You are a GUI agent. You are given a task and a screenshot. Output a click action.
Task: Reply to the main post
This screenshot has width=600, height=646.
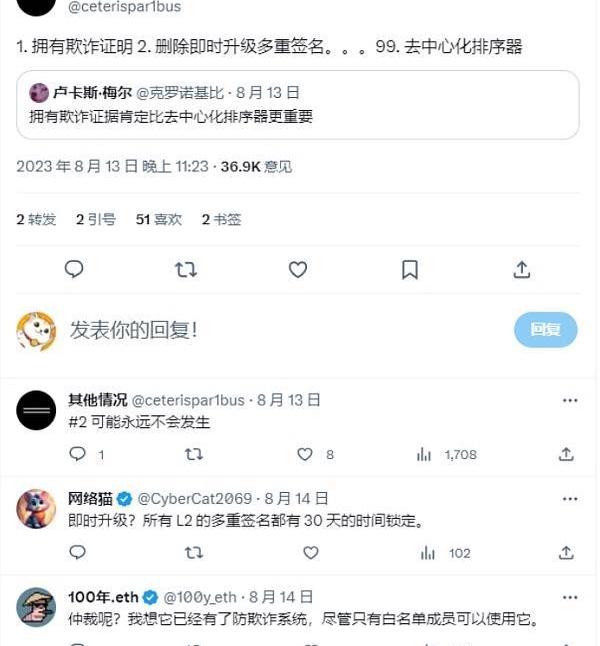click(74, 269)
